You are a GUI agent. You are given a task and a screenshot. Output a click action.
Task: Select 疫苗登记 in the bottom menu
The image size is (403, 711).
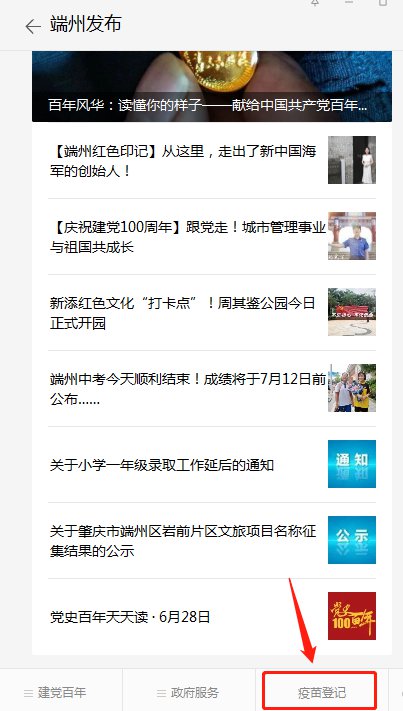click(x=320, y=692)
